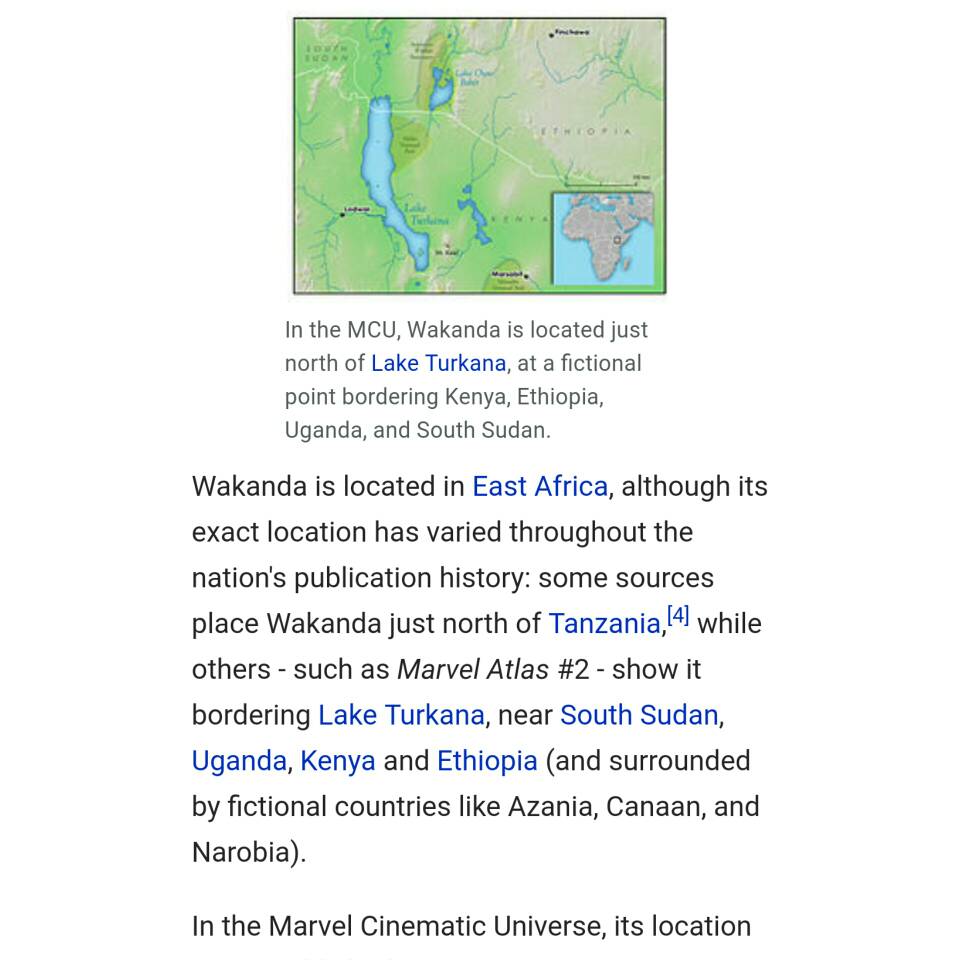Image resolution: width=960 pixels, height=960 pixels.
Task: Open the Uganda link
Action: pos(239,761)
